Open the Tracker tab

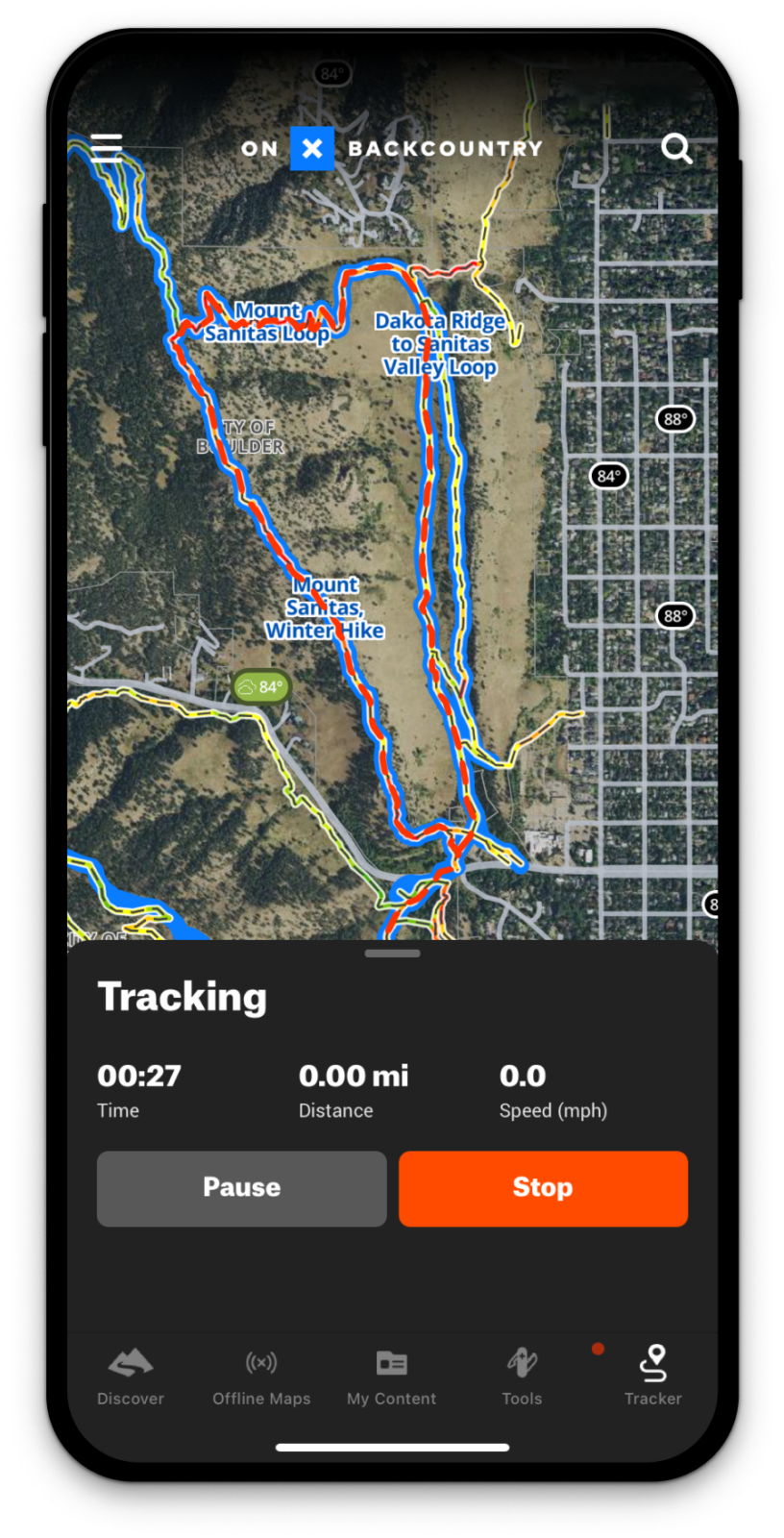click(653, 1377)
